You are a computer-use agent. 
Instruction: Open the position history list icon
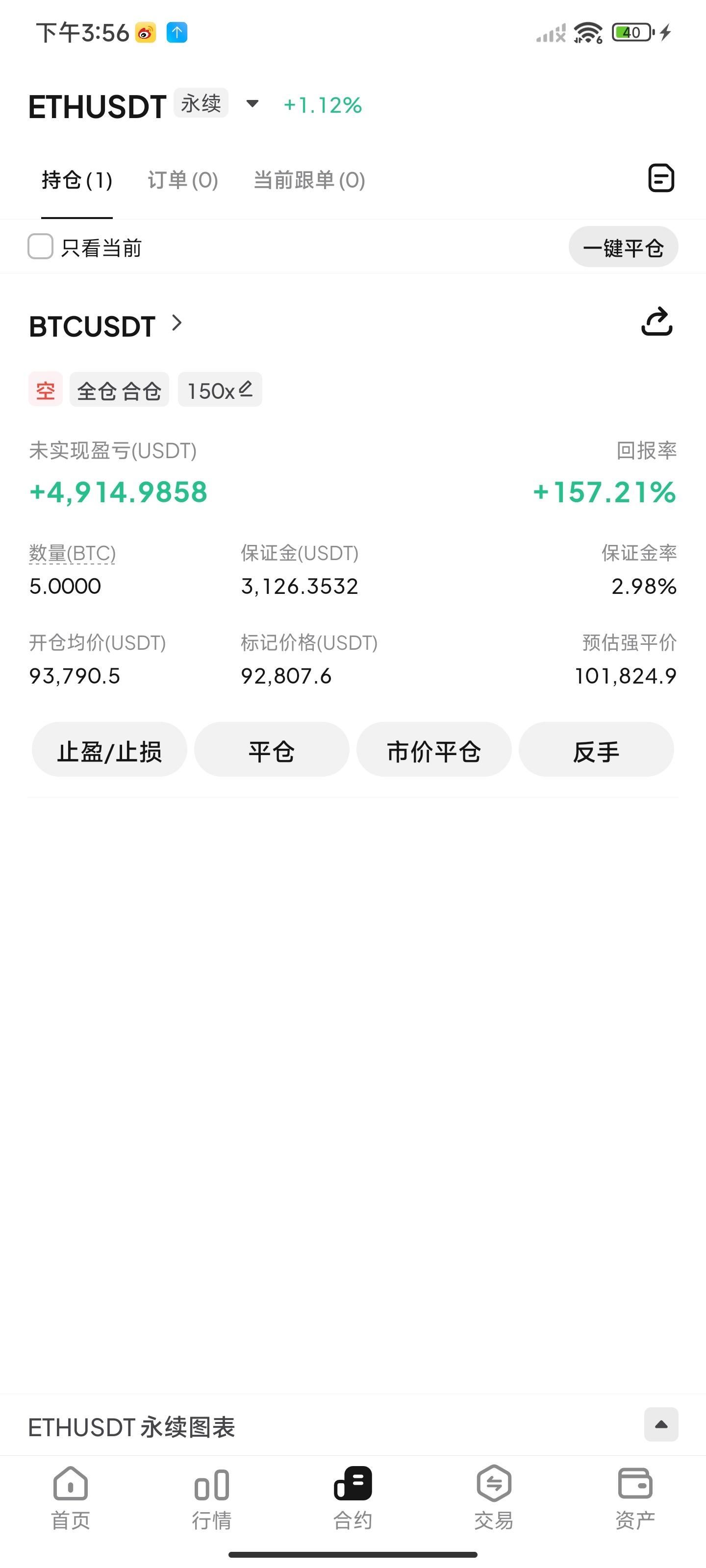[661, 179]
